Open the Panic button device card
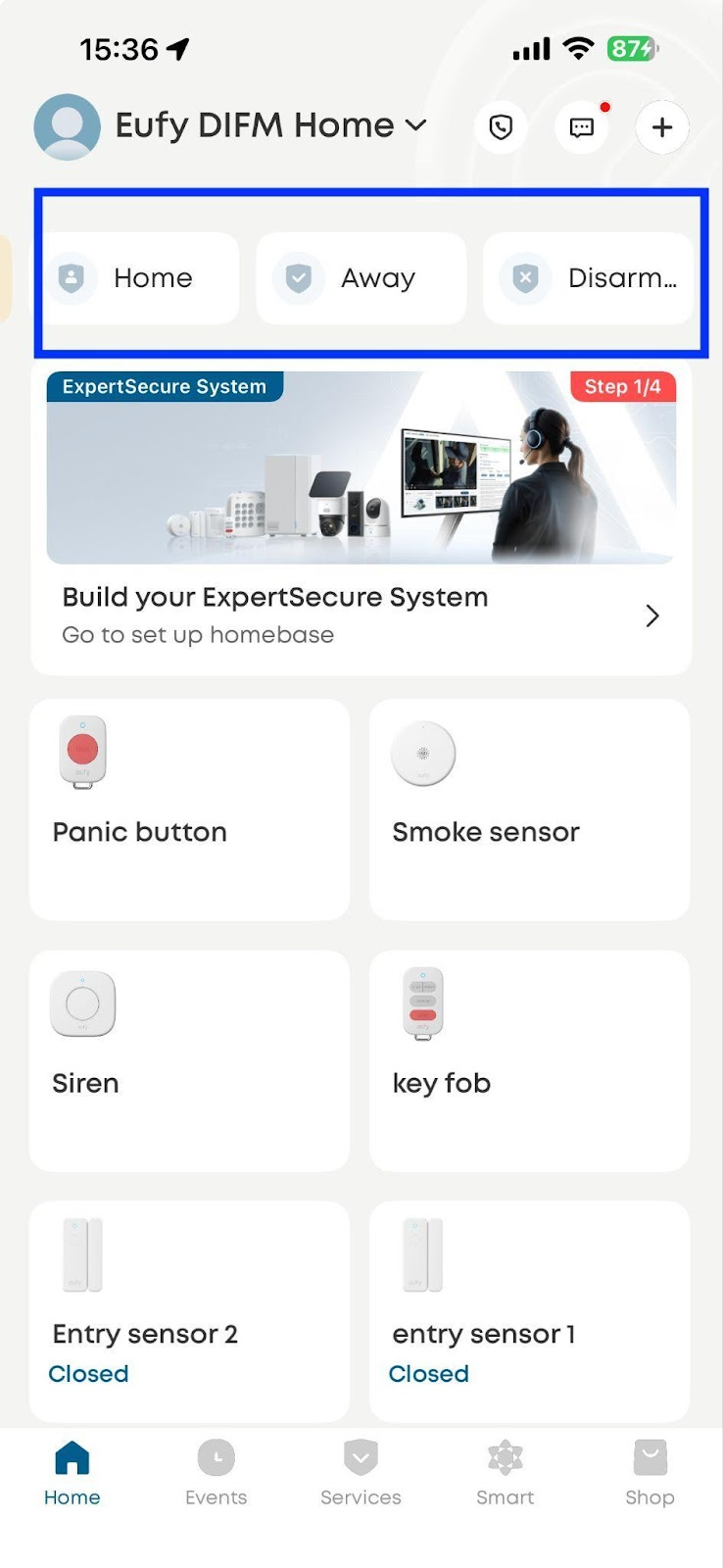 tap(189, 809)
